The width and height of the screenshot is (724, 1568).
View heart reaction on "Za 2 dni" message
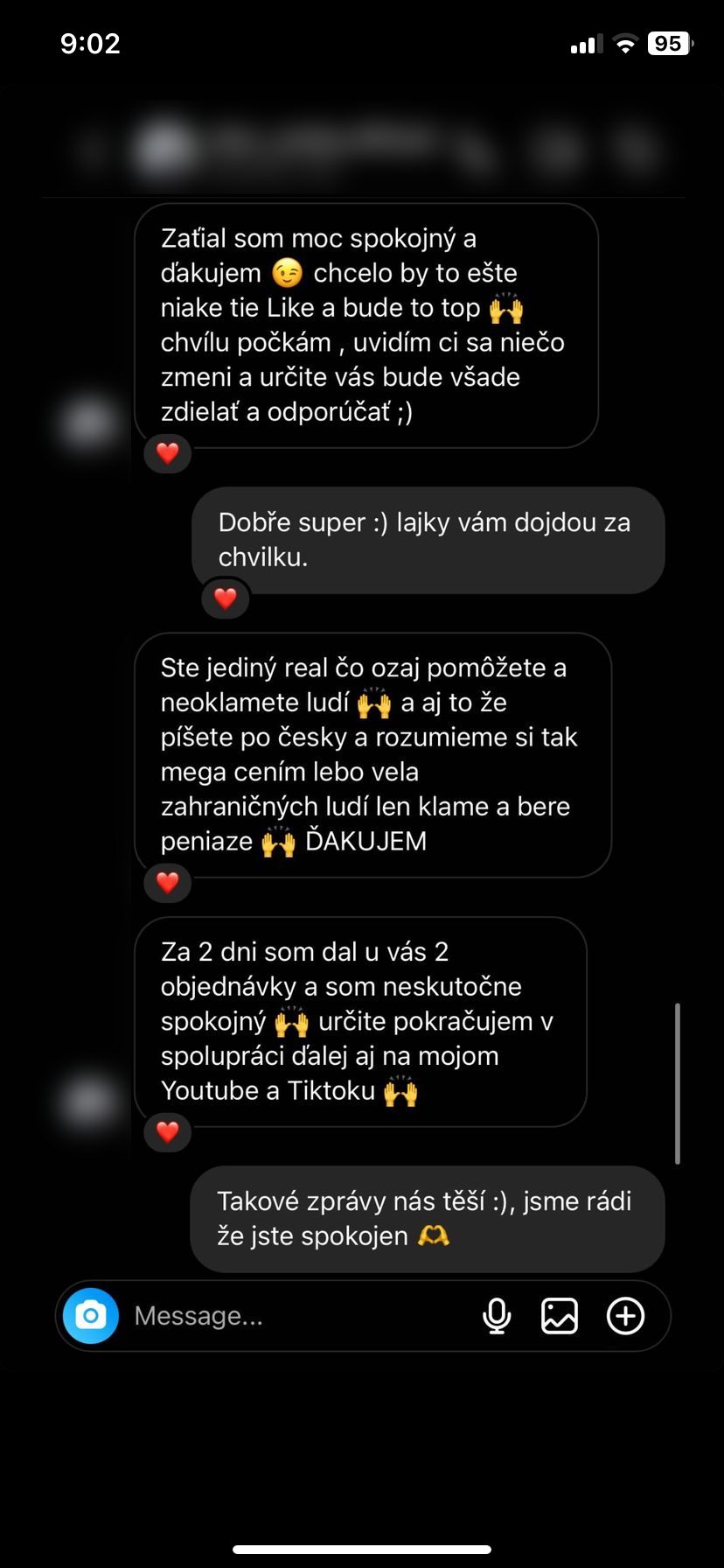168,1131
